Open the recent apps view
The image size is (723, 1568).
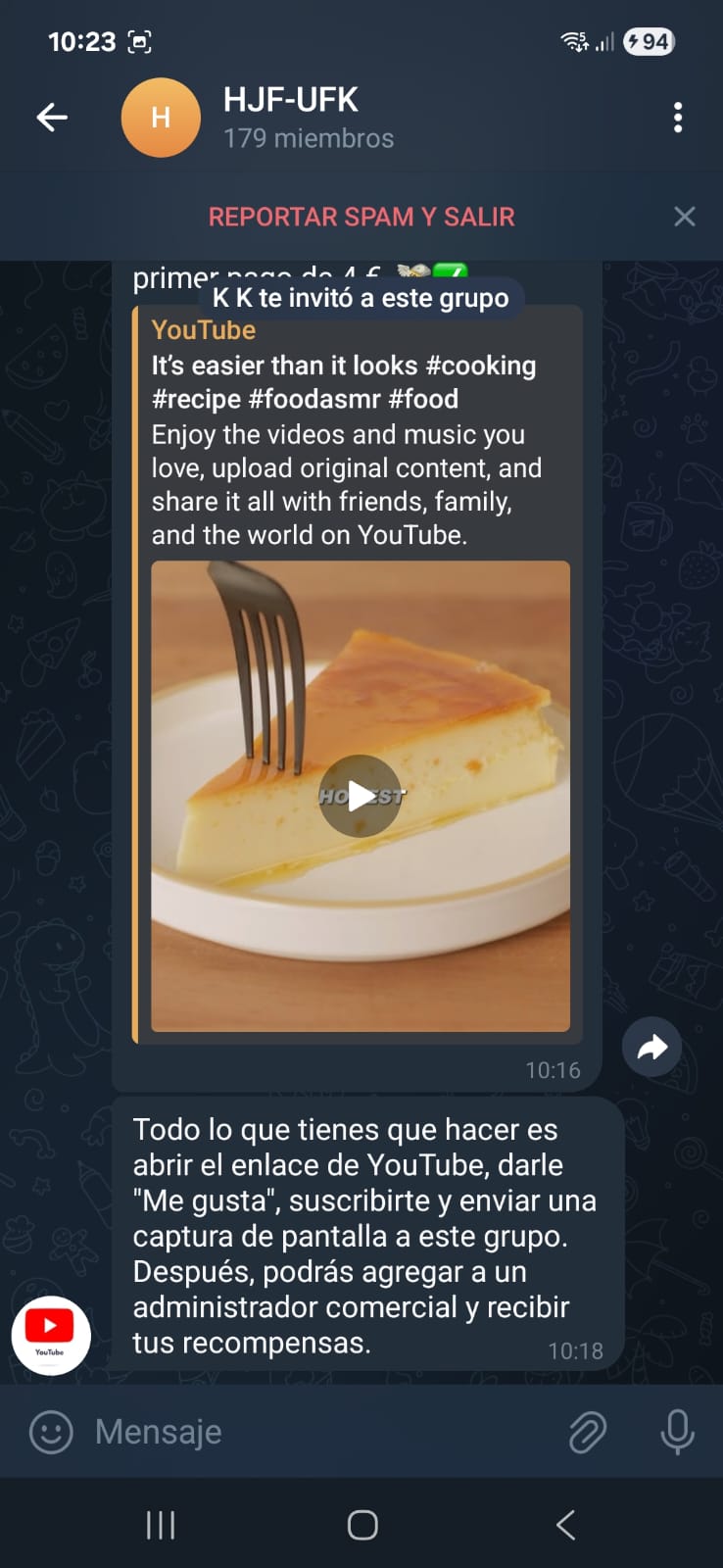(161, 1525)
